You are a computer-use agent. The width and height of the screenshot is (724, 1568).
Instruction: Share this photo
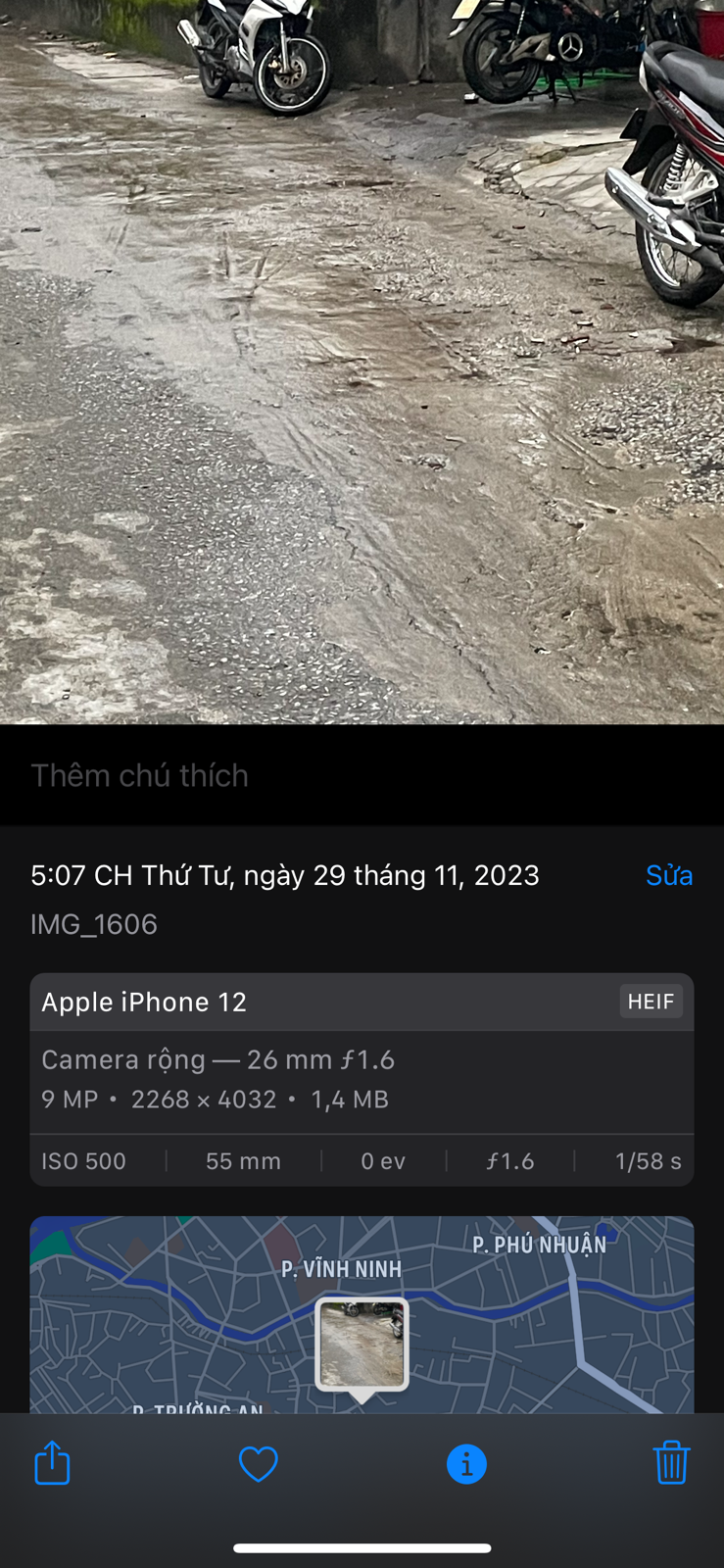[x=52, y=1462]
